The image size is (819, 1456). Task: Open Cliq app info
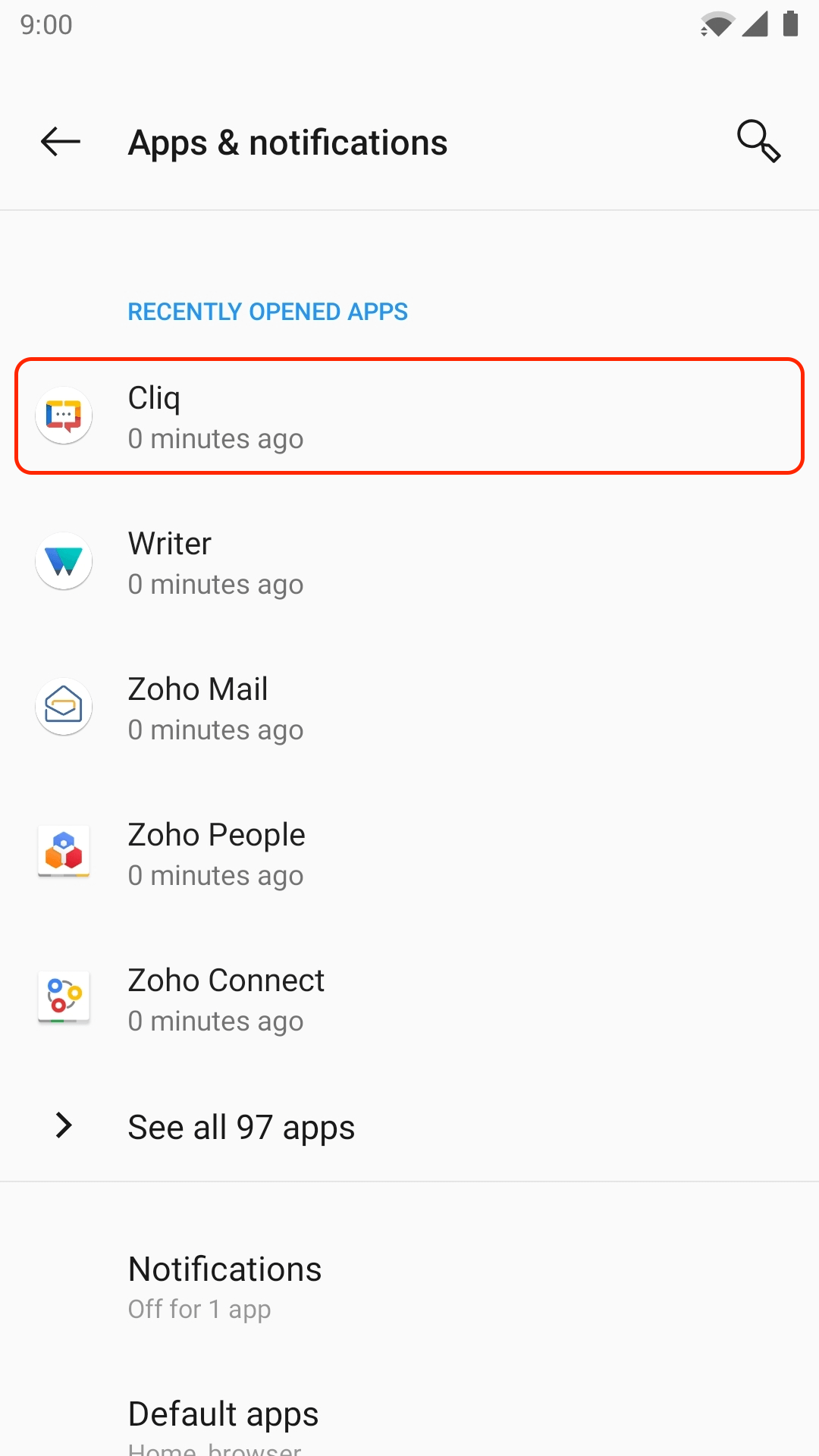(409, 416)
